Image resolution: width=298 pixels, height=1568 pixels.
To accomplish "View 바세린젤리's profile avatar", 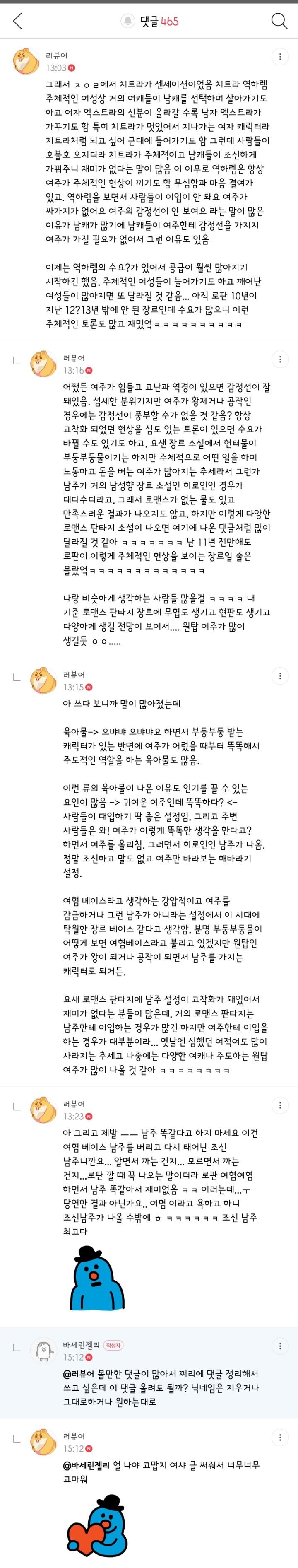I will click(x=43, y=1351).
